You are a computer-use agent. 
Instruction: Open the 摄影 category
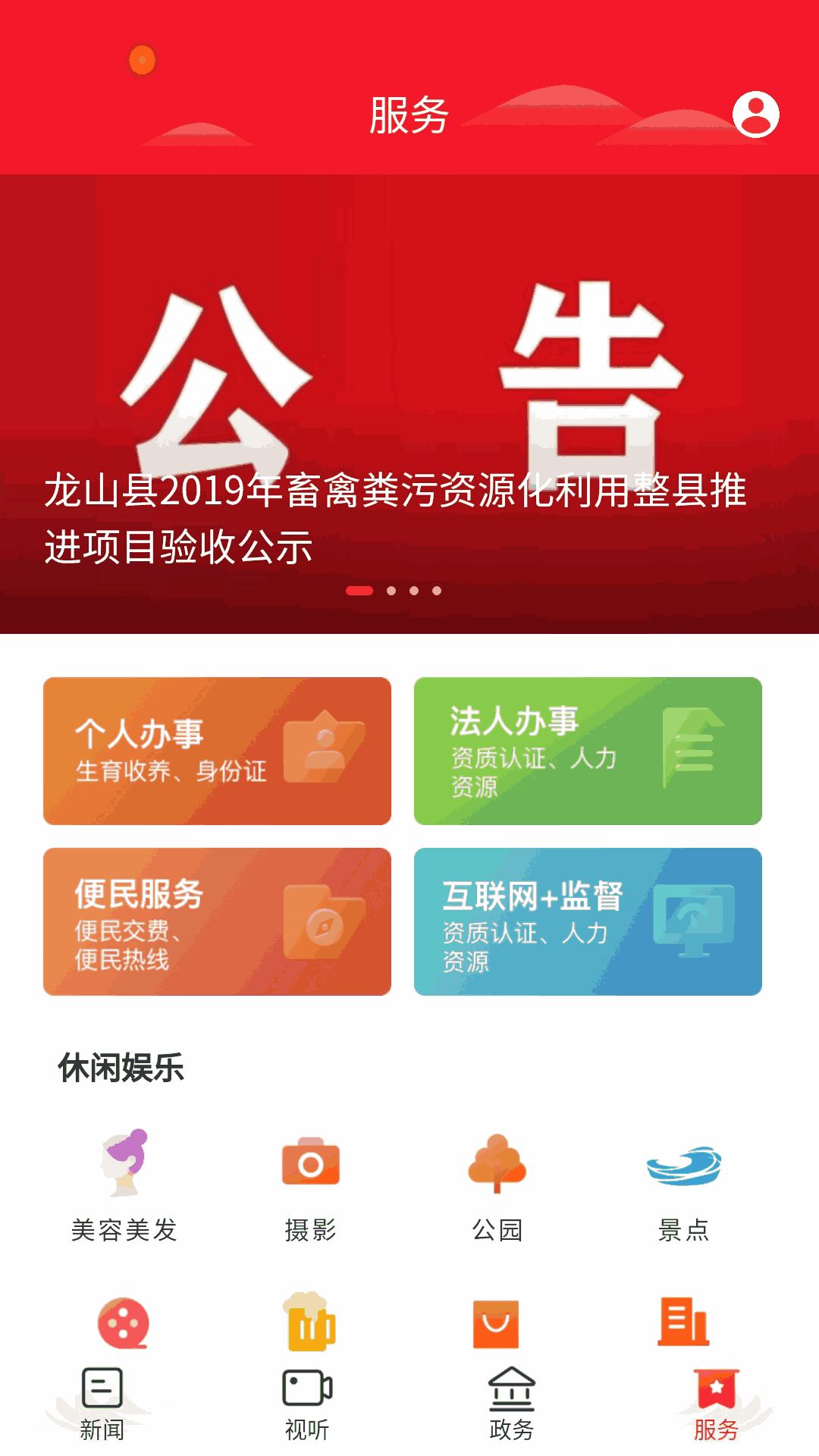click(310, 1185)
